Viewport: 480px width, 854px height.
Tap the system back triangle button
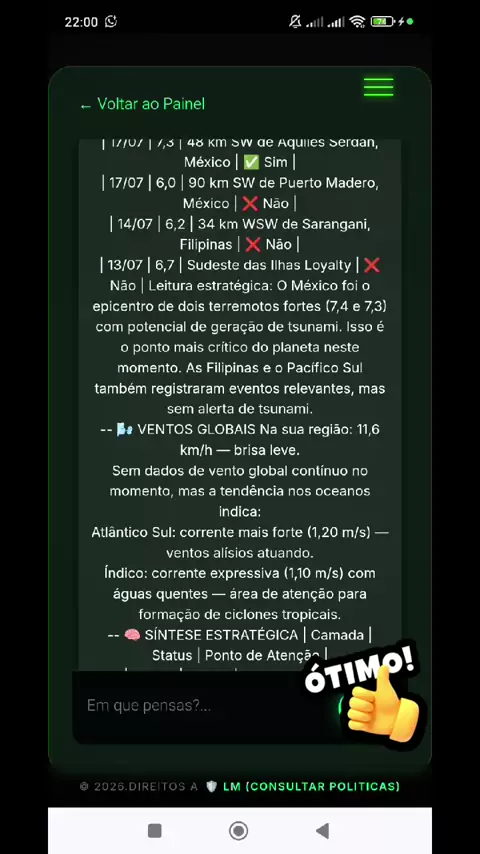click(x=323, y=831)
